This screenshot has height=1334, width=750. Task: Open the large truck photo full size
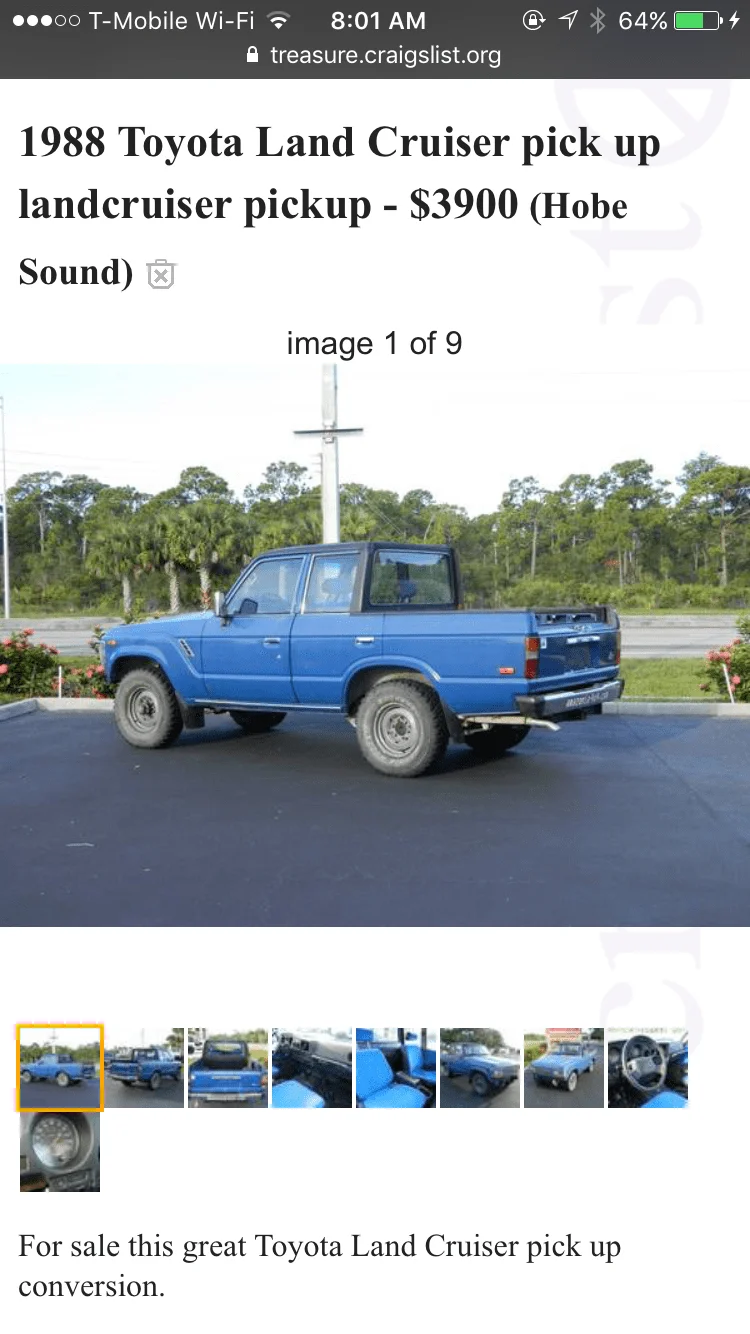coord(375,645)
